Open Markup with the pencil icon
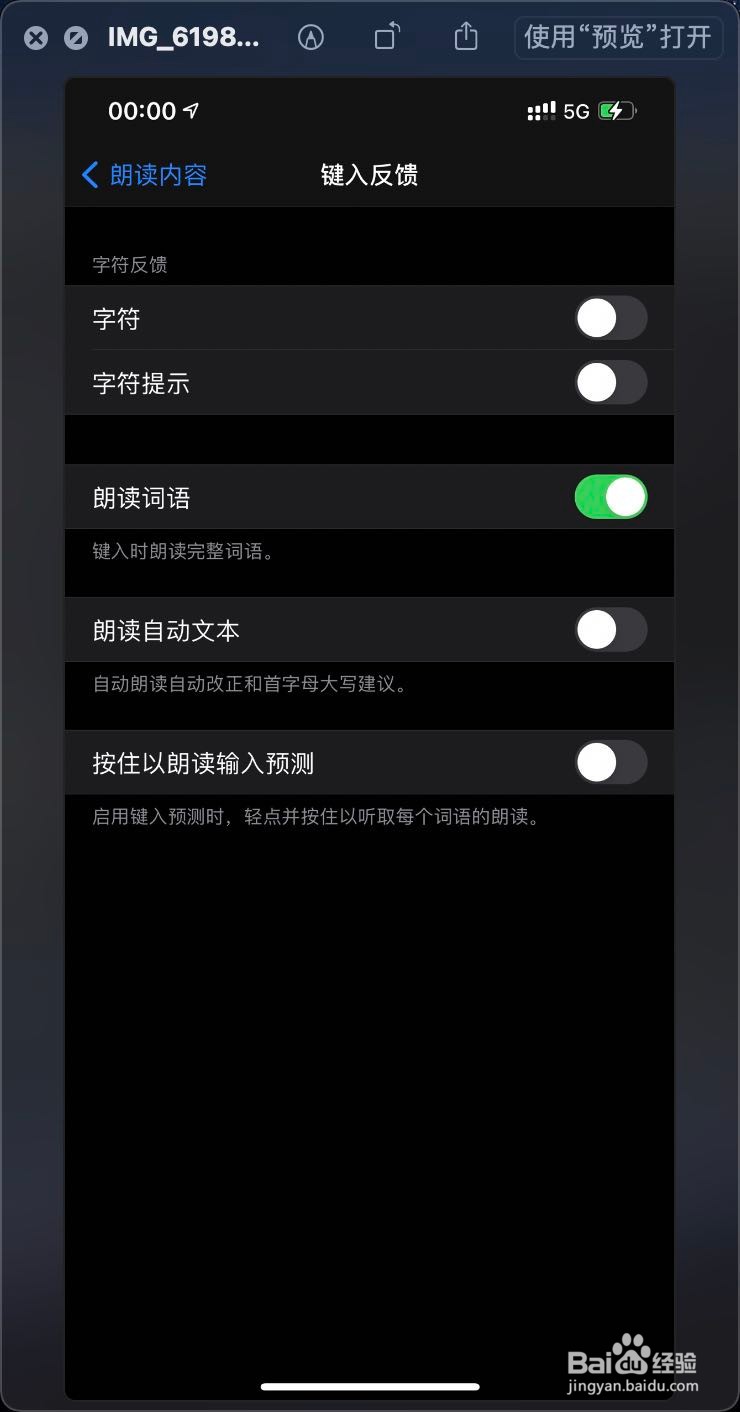Image resolution: width=740 pixels, height=1412 pixels. pos(310,37)
